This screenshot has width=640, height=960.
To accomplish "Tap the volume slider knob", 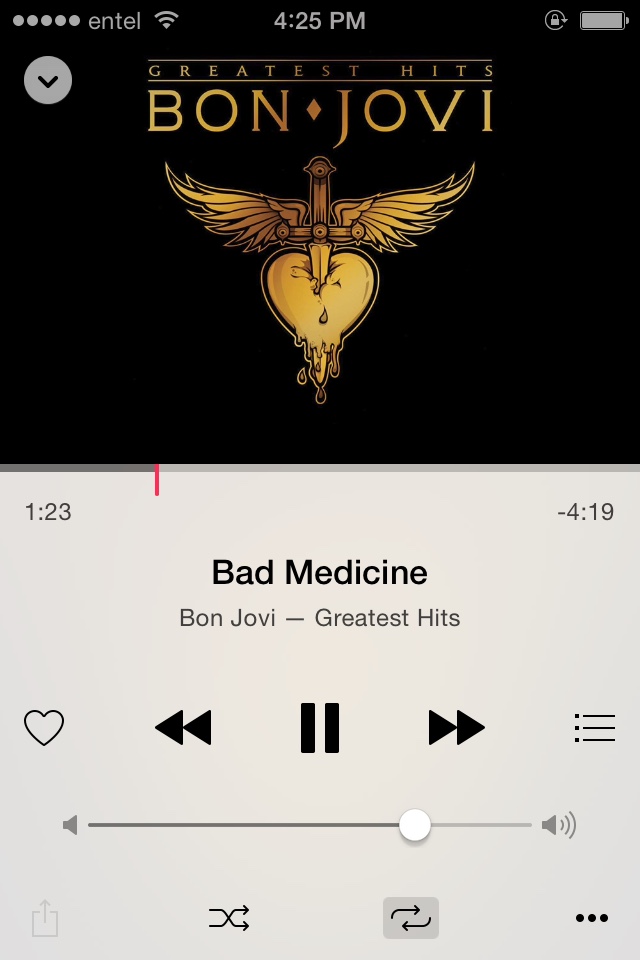I will (414, 825).
